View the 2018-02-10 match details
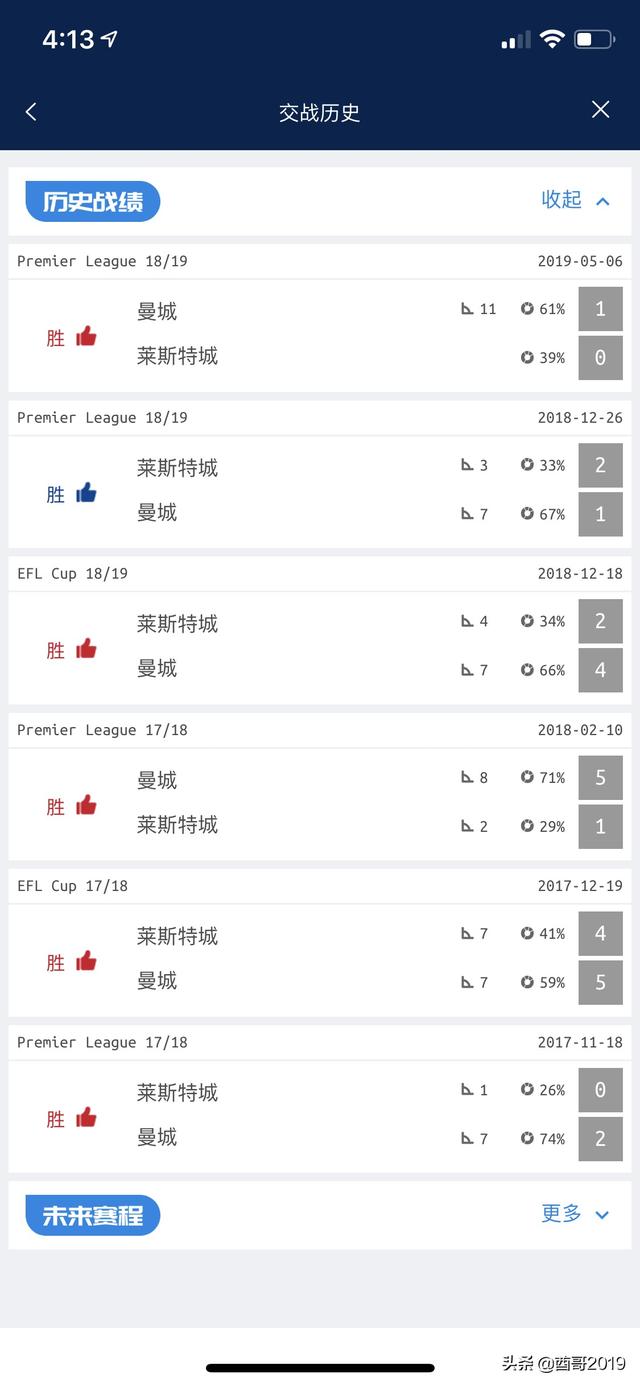The width and height of the screenshot is (640, 1386). [x=320, y=802]
